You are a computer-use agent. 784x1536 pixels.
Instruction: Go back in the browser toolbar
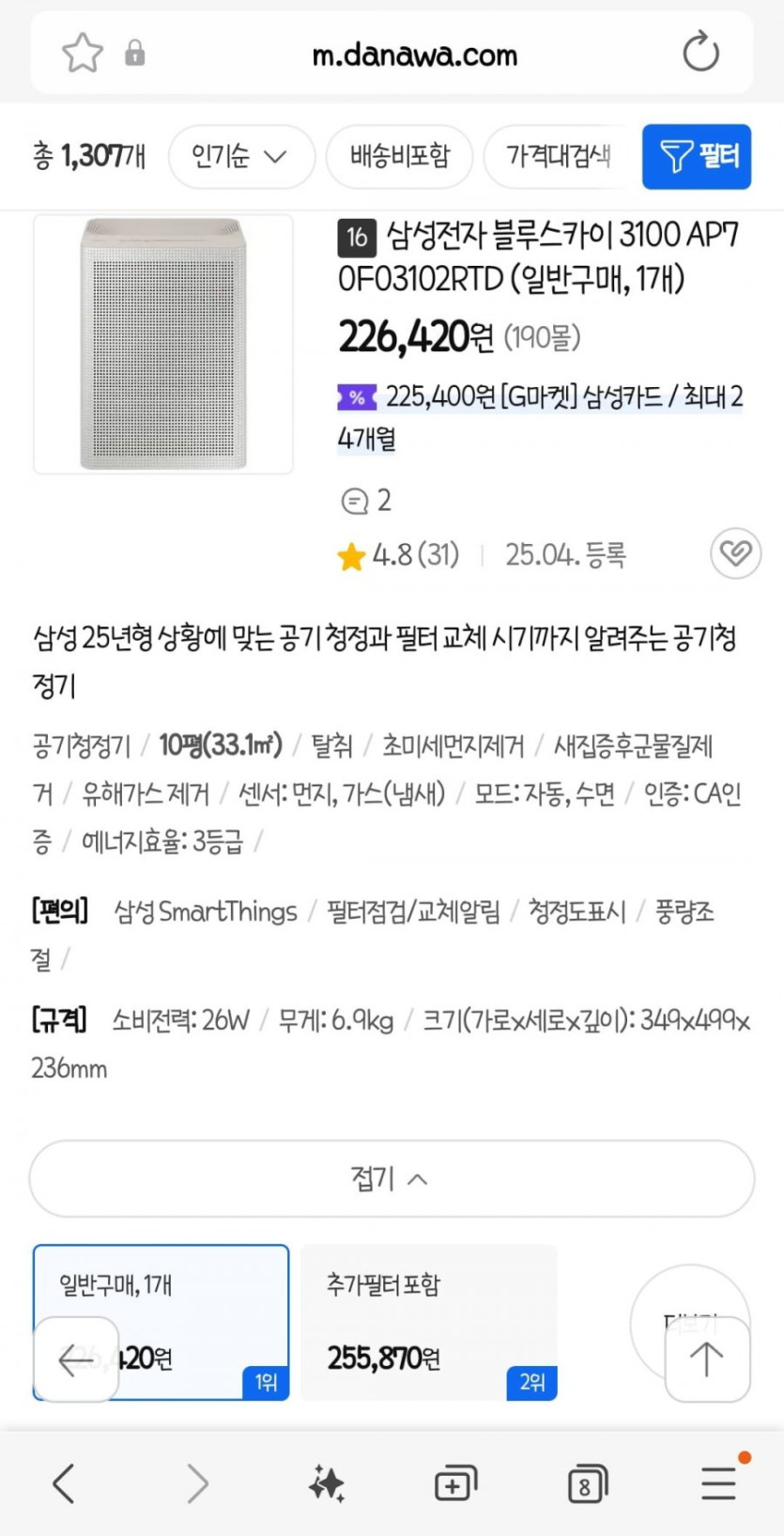(64, 1484)
